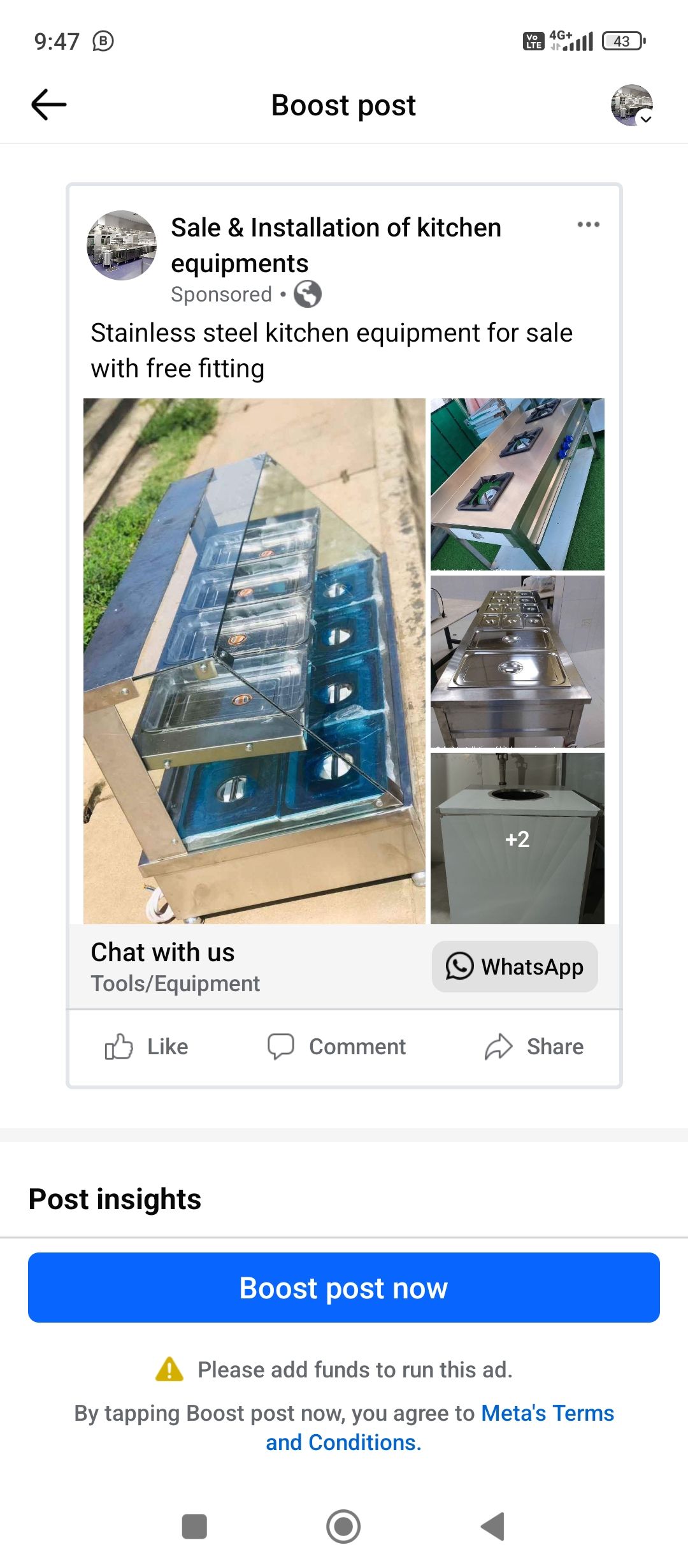Viewport: 688px width, 1568px height.
Task: Like the sponsored post preview
Action: 147,1047
